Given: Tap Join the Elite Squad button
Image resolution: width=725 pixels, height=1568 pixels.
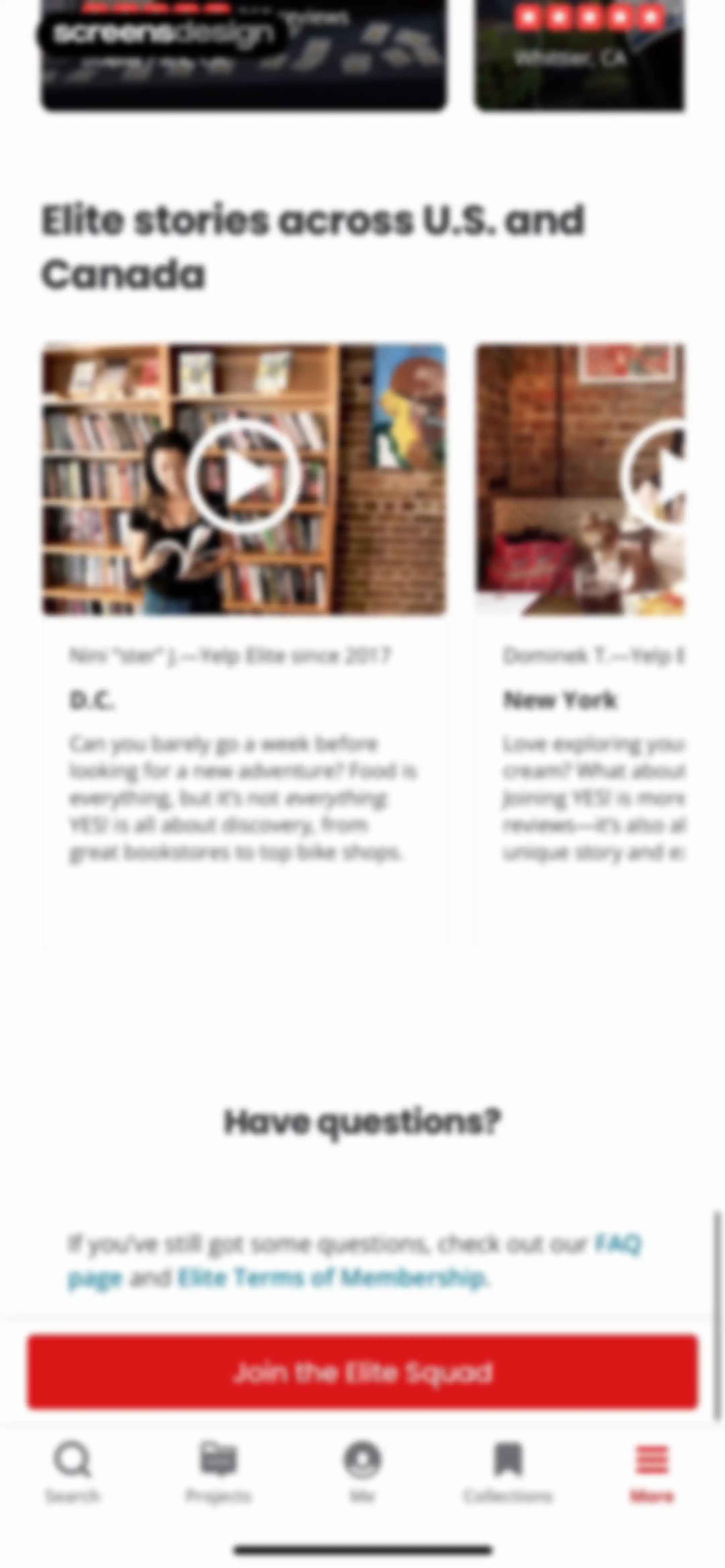Looking at the screenshot, I should point(363,1373).
